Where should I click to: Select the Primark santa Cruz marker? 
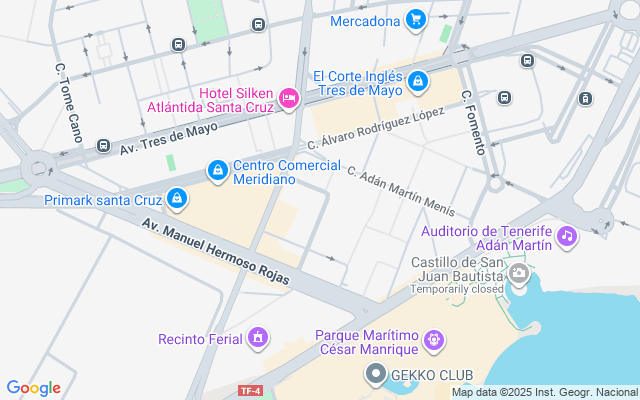pos(177,199)
